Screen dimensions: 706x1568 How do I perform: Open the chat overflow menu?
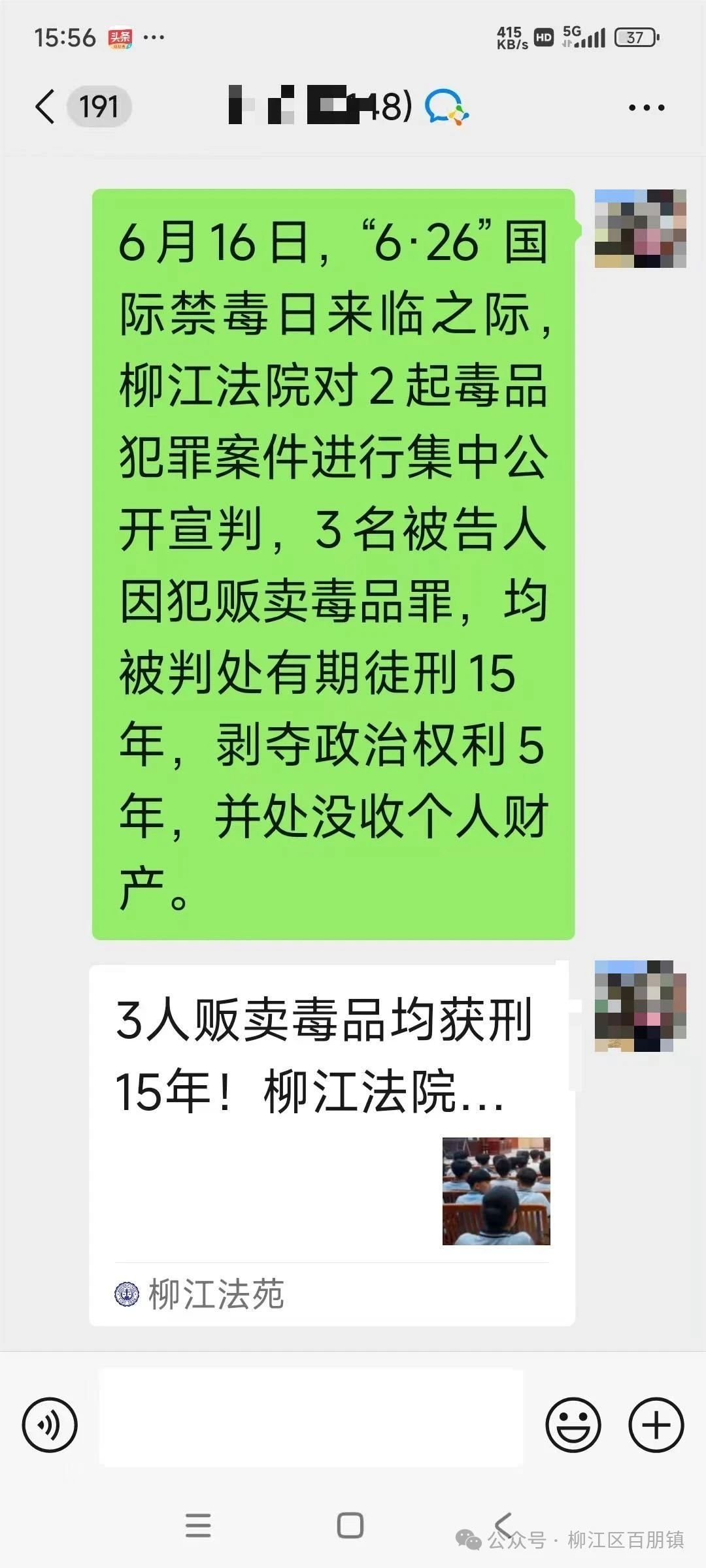pyautogui.click(x=646, y=108)
